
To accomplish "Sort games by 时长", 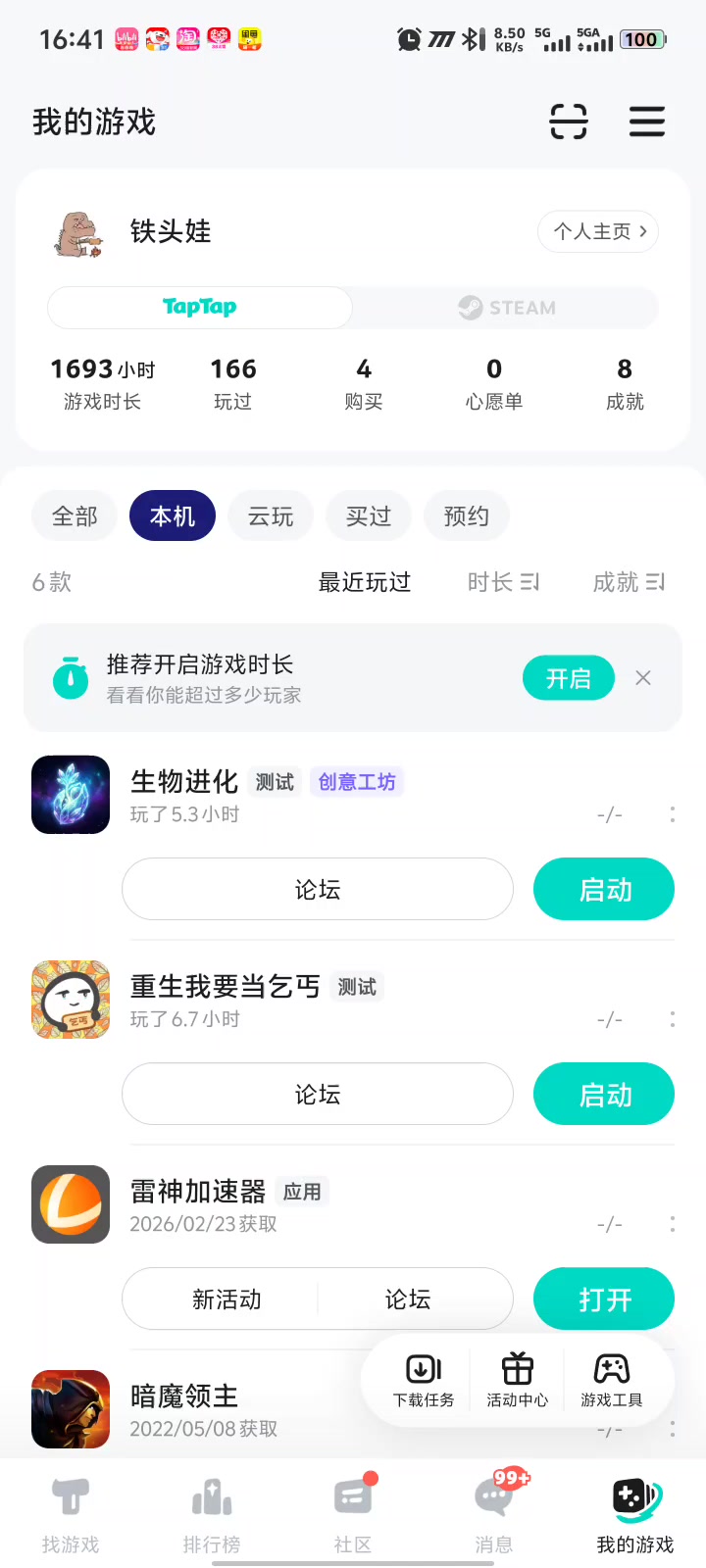I will (x=503, y=582).
